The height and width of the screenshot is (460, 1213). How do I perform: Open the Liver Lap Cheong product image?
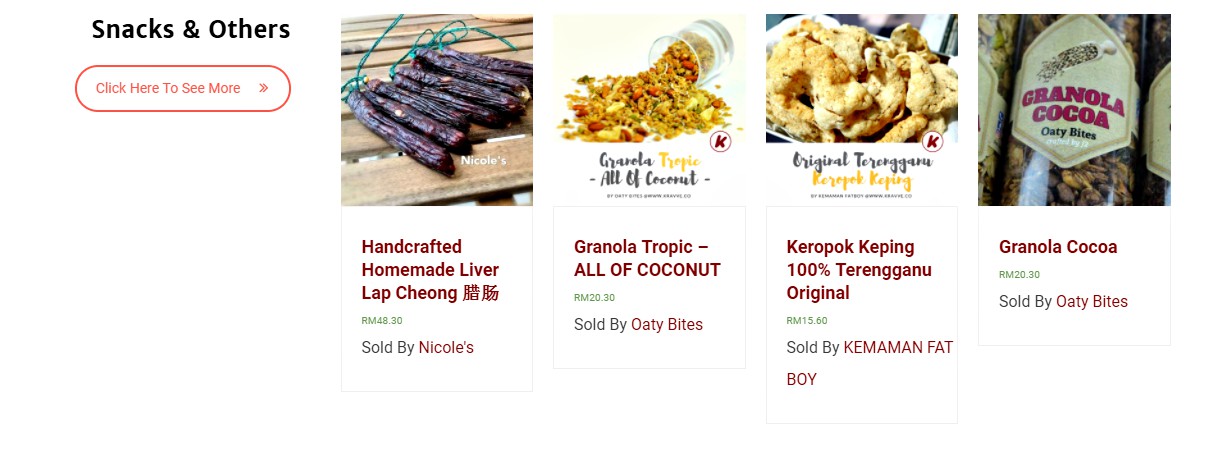[436, 110]
